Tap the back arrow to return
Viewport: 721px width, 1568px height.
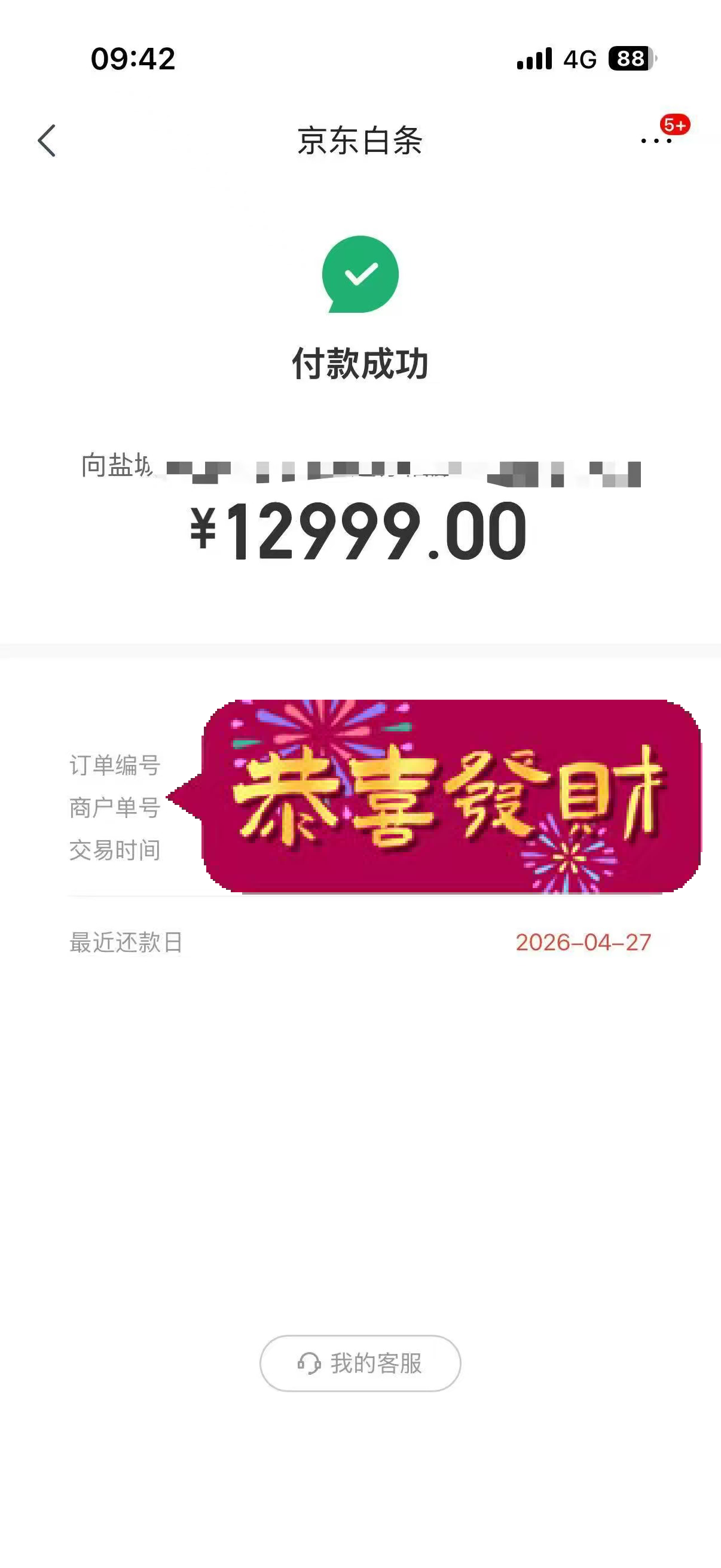pyautogui.click(x=46, y=140)
